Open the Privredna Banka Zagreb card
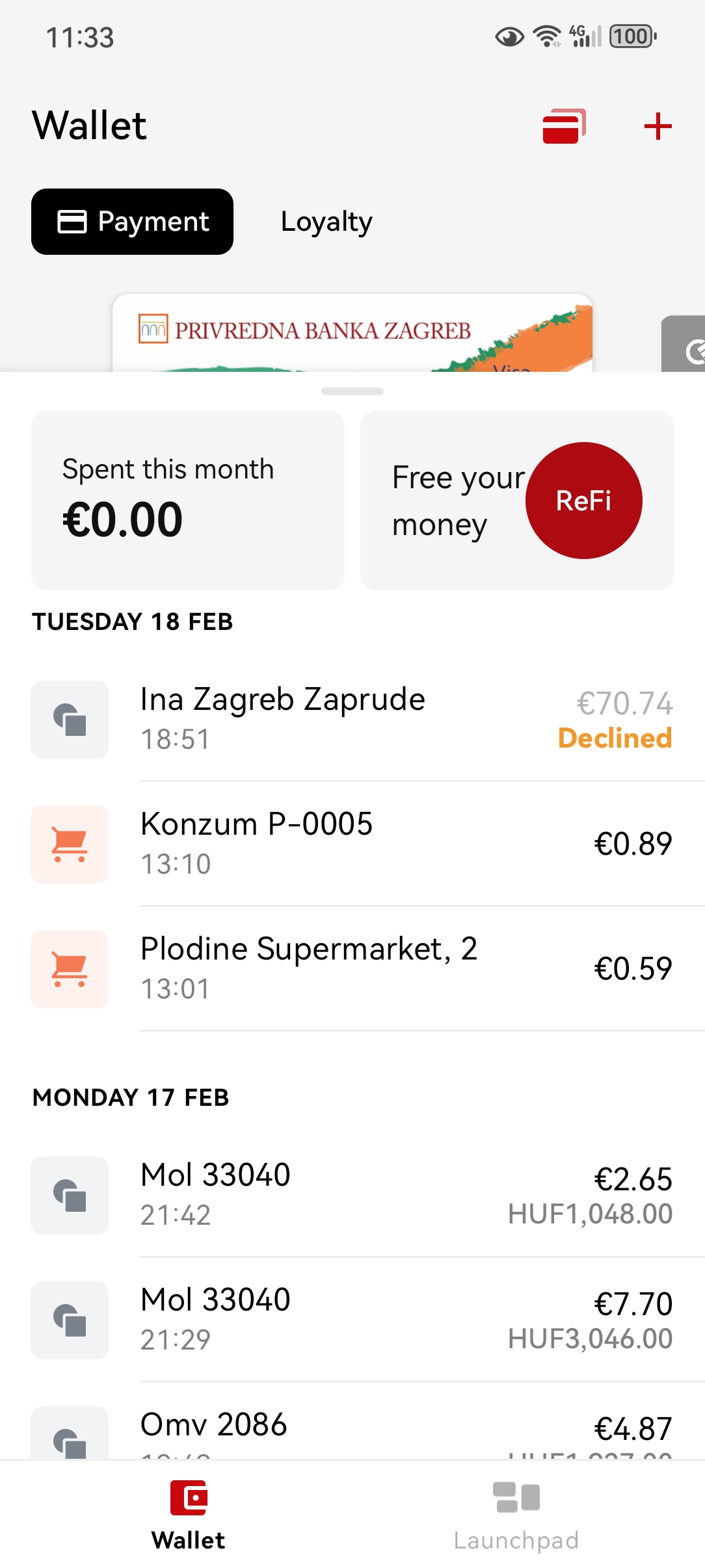This screenshot has height=1568, width=705. pyautogui.click(x=352, y=333)
